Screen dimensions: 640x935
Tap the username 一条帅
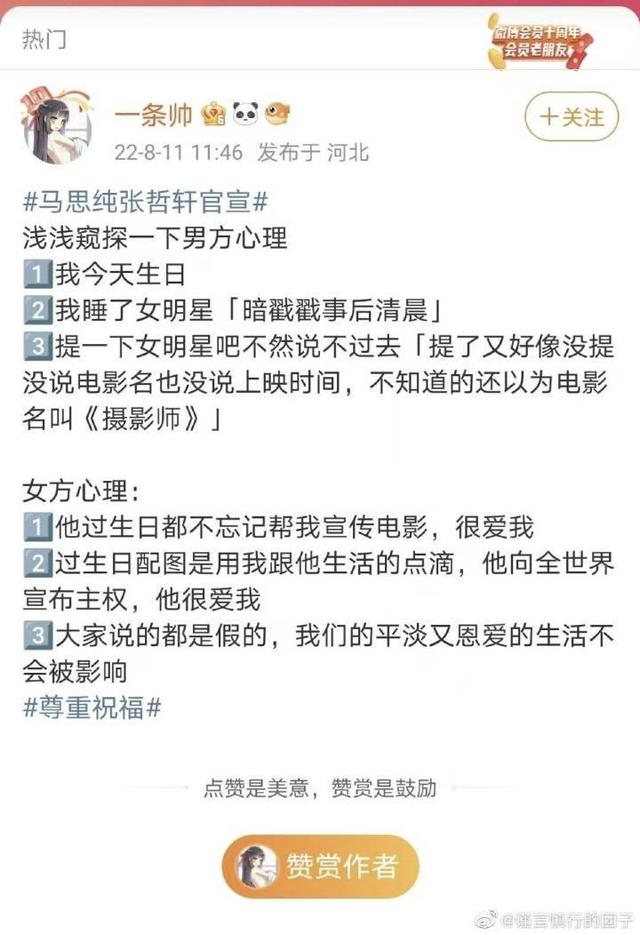point(153,116)
